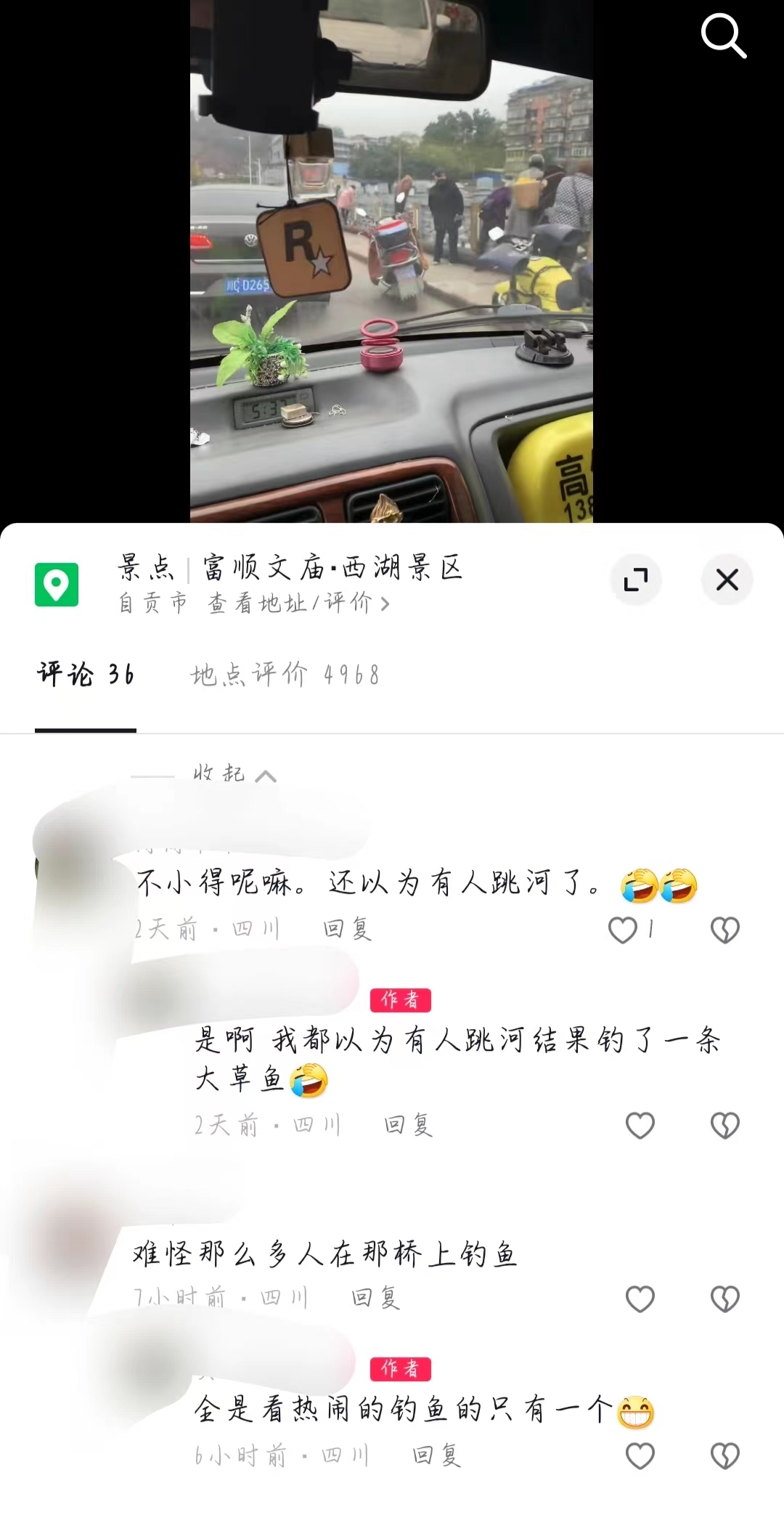Switch to the 评论 36 tab

point(86,675)
